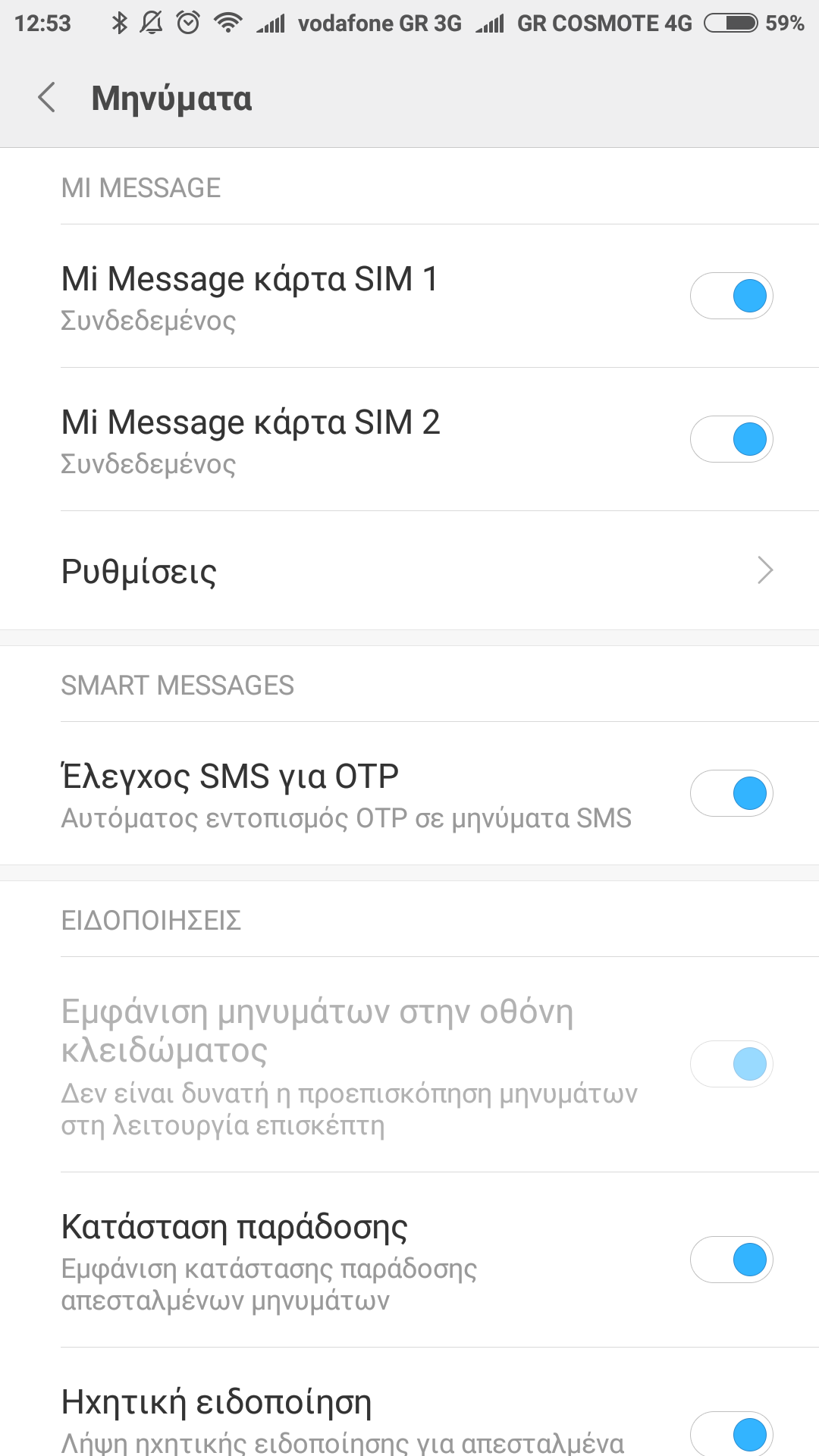The width and height of the screenshot is (819, 1456).
Task: Open the Ρυθμίσεις row
Action: coord(409,571)
